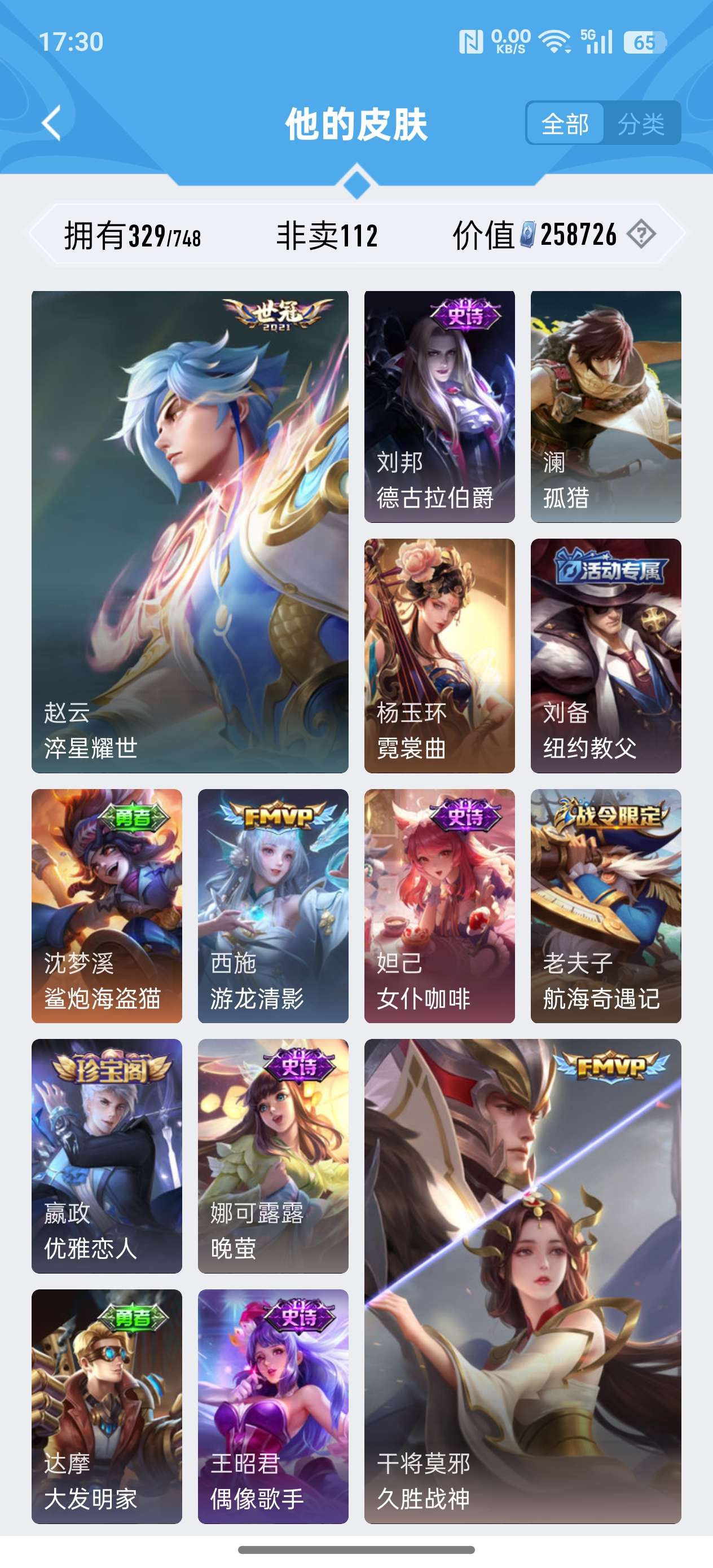This screenshot has height=1568, width=713.
Task: View the 沈梦溪 鲨炮海盗猫 skin
Action: pyautogui.click(x=107, y=906)
